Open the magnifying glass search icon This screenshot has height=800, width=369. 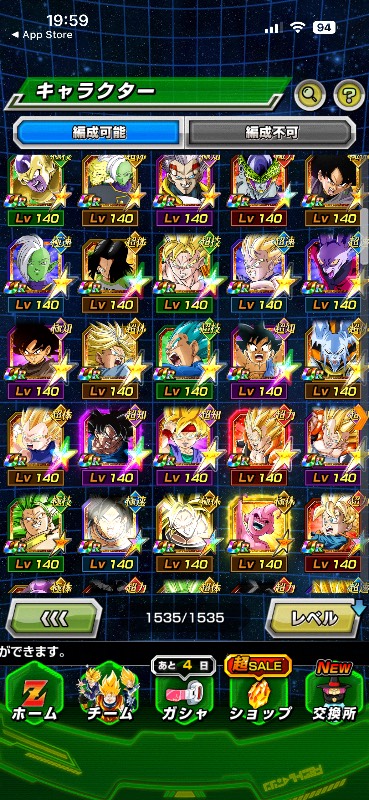point(310,94)
